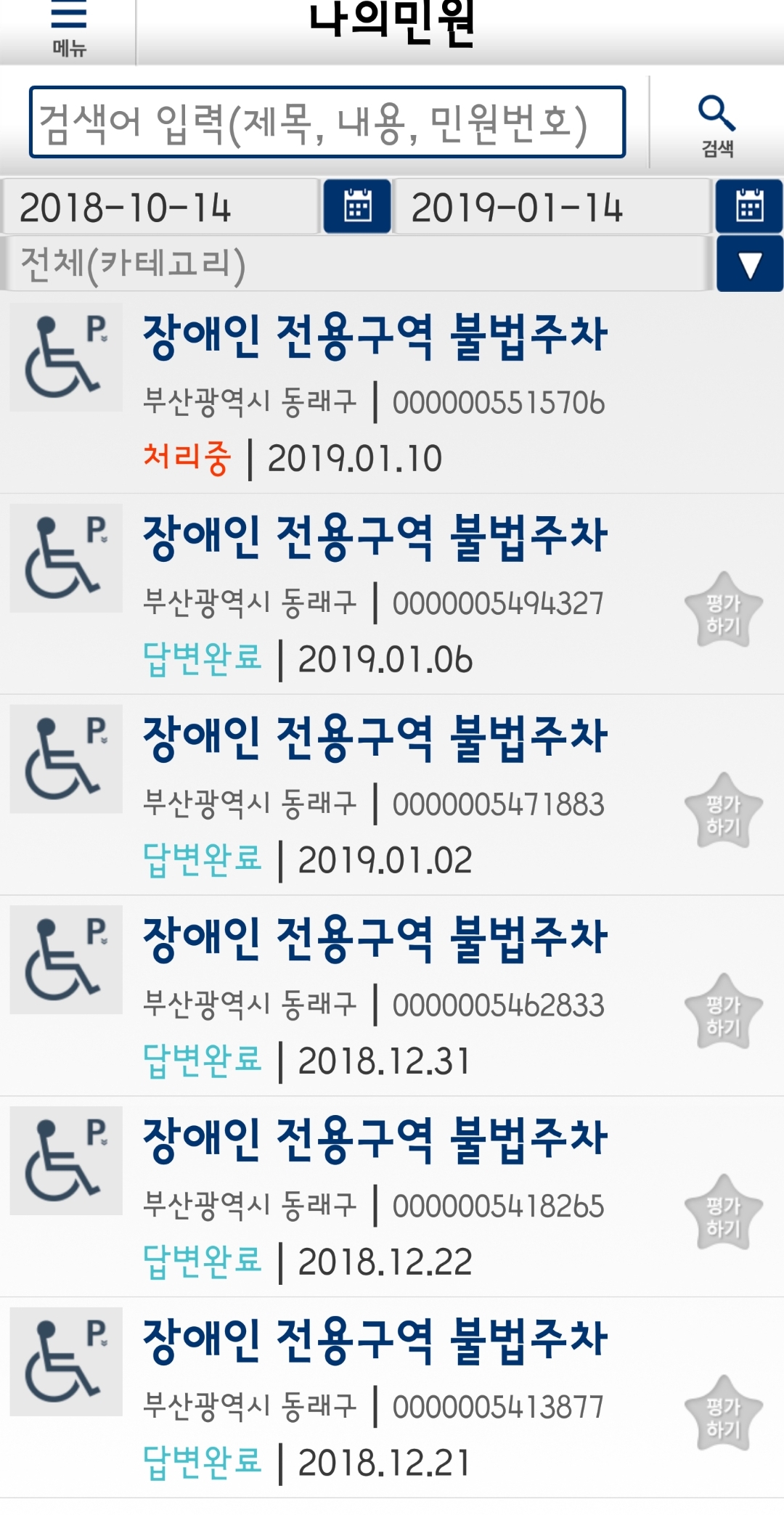Open calendar for start date 2018-10-14
Image resolution: width=784 pixels, height=1515 pixels.
357,207
